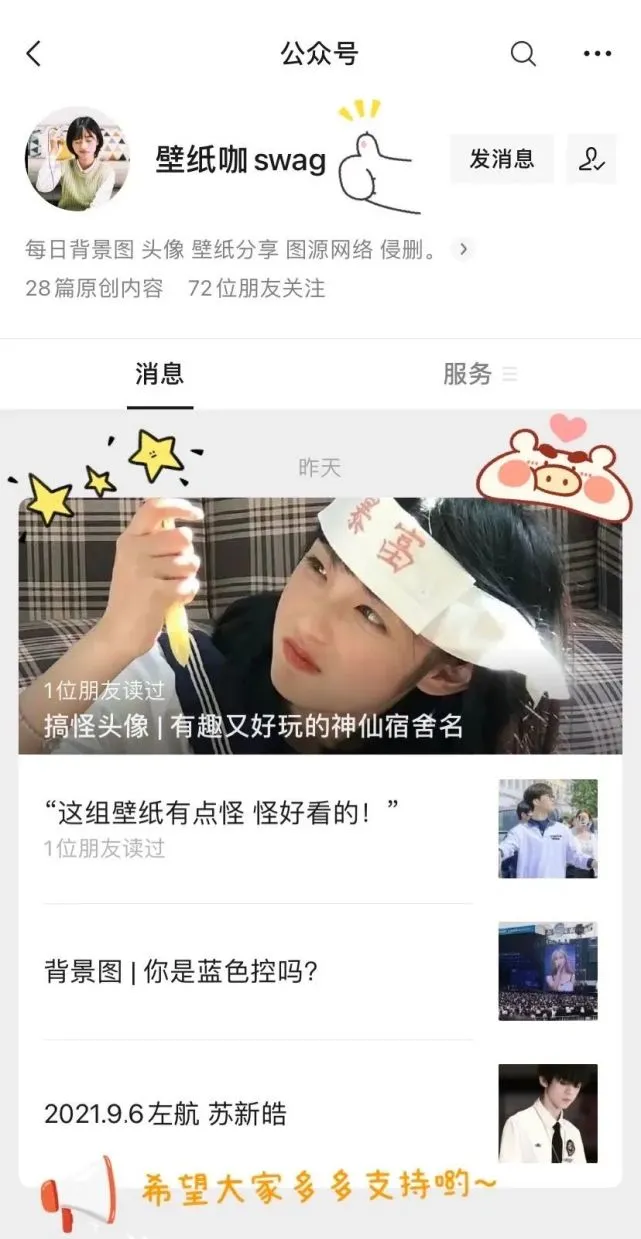
Task: Switch to the 消息 tab
Action: click(160, 374)
